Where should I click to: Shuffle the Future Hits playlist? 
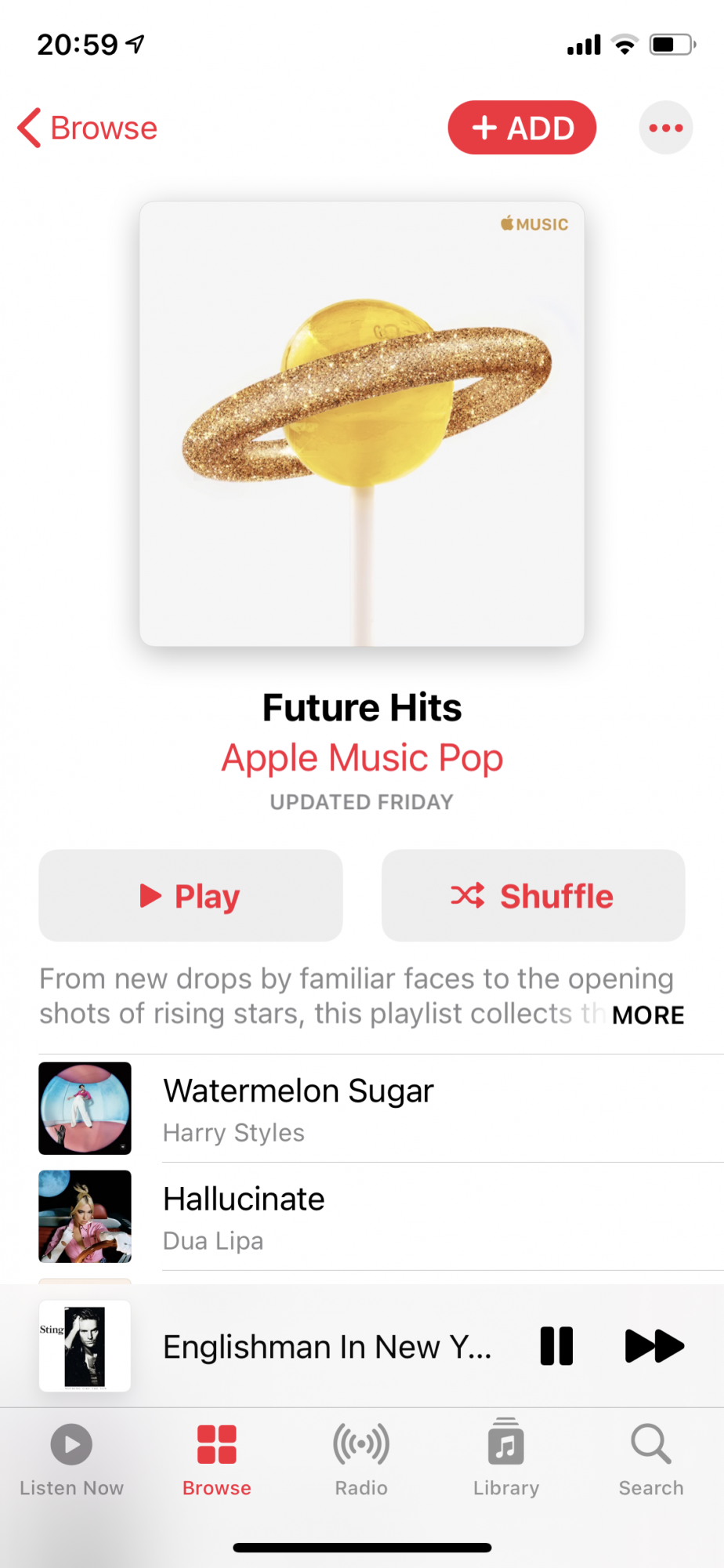[x=533, y=895]
